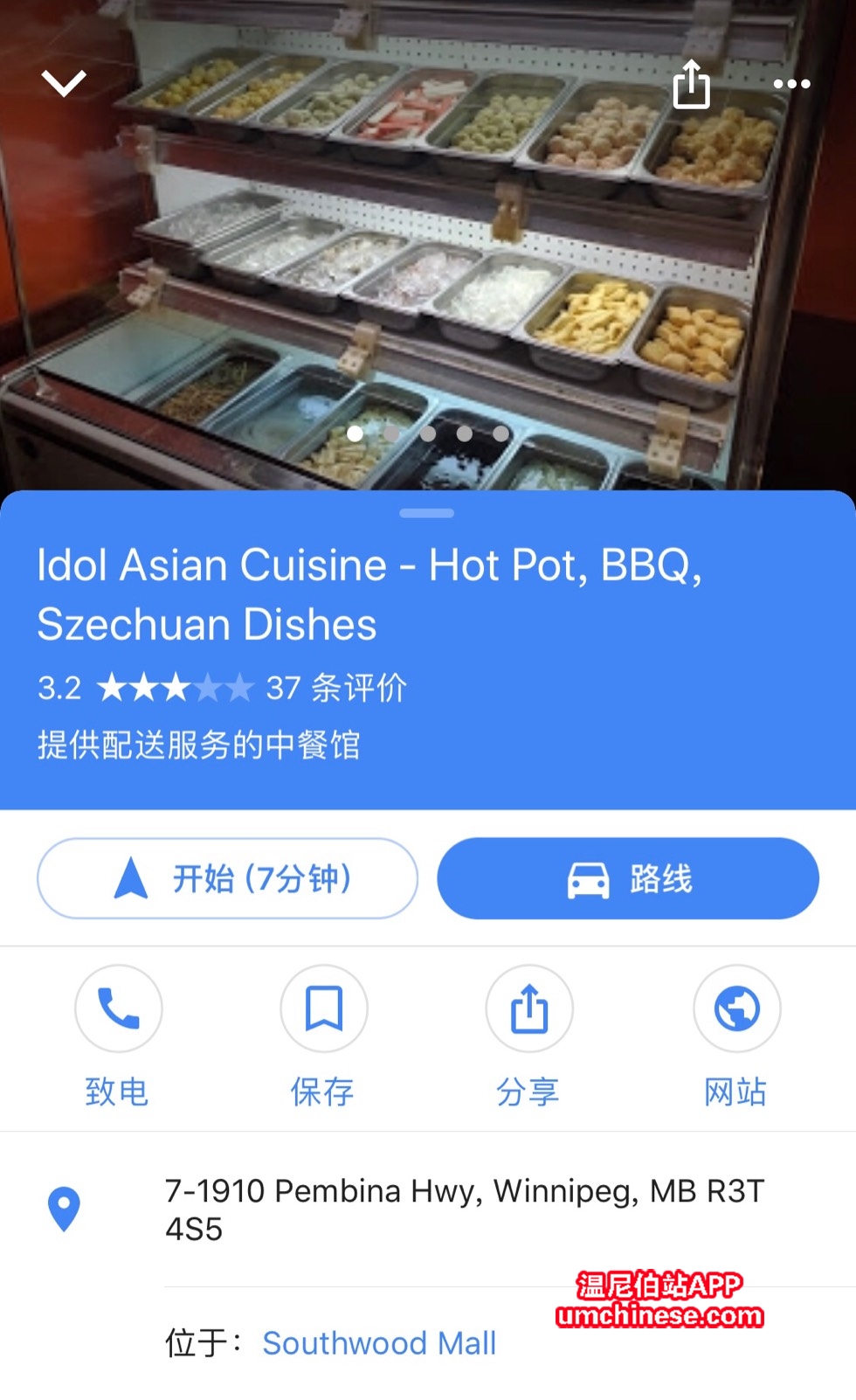The image size is (856, 1400).
Task: View the 37 条评价 reviews
Action: pos(336,688)
